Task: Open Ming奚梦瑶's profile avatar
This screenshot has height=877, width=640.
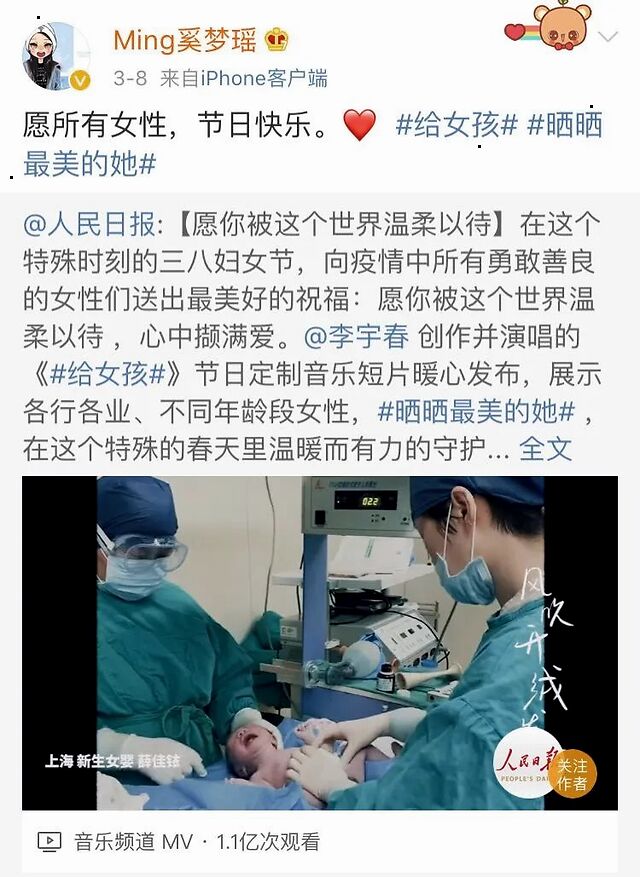Action: (x=56, y=56)
